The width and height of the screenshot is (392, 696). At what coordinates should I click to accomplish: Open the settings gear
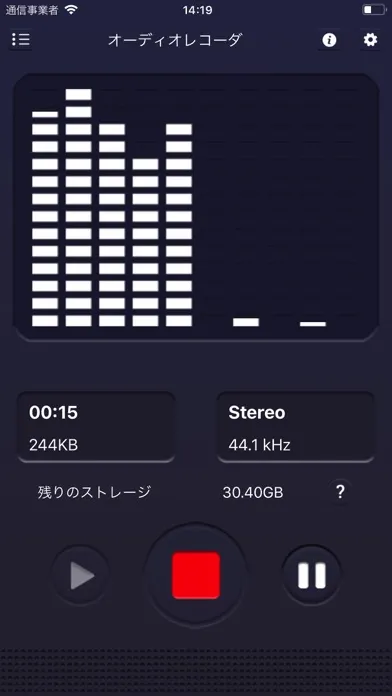coord(370,40)
